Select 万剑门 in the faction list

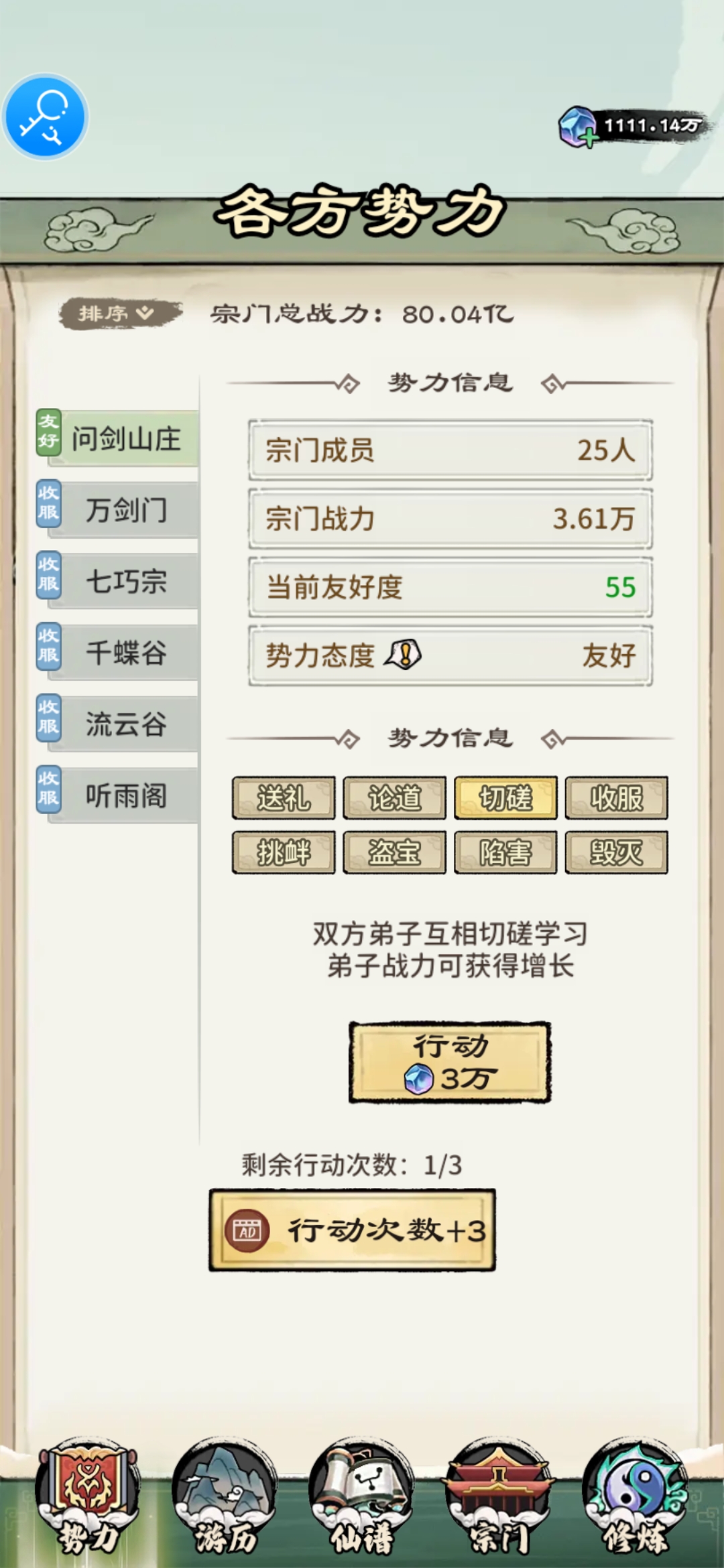125,511
